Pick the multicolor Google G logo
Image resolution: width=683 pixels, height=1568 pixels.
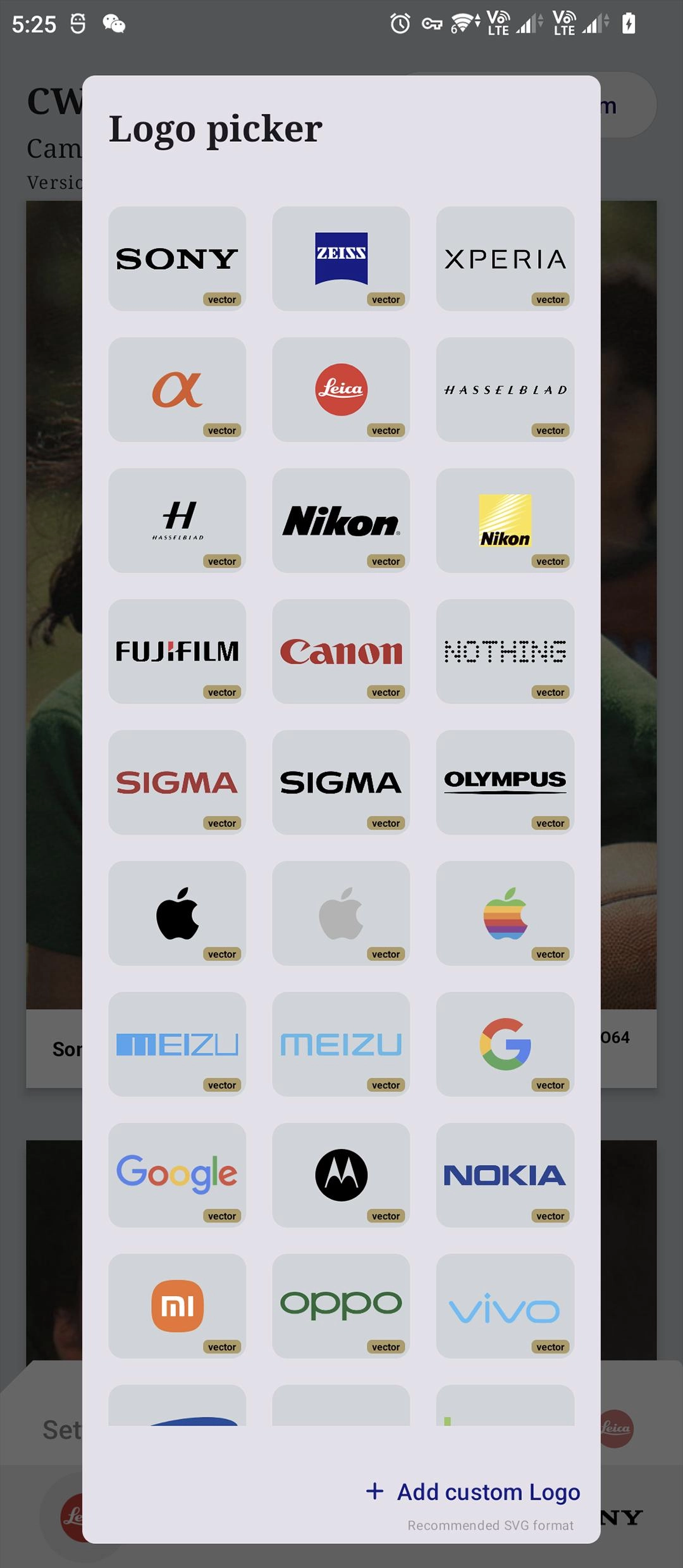point(505,1045)
